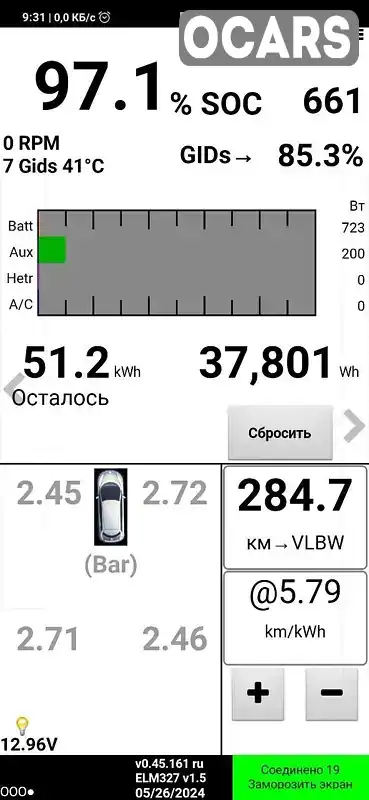The image size is (369, 800).
Task: Increase km/kWh with the plus button
Action: (258, 693)
